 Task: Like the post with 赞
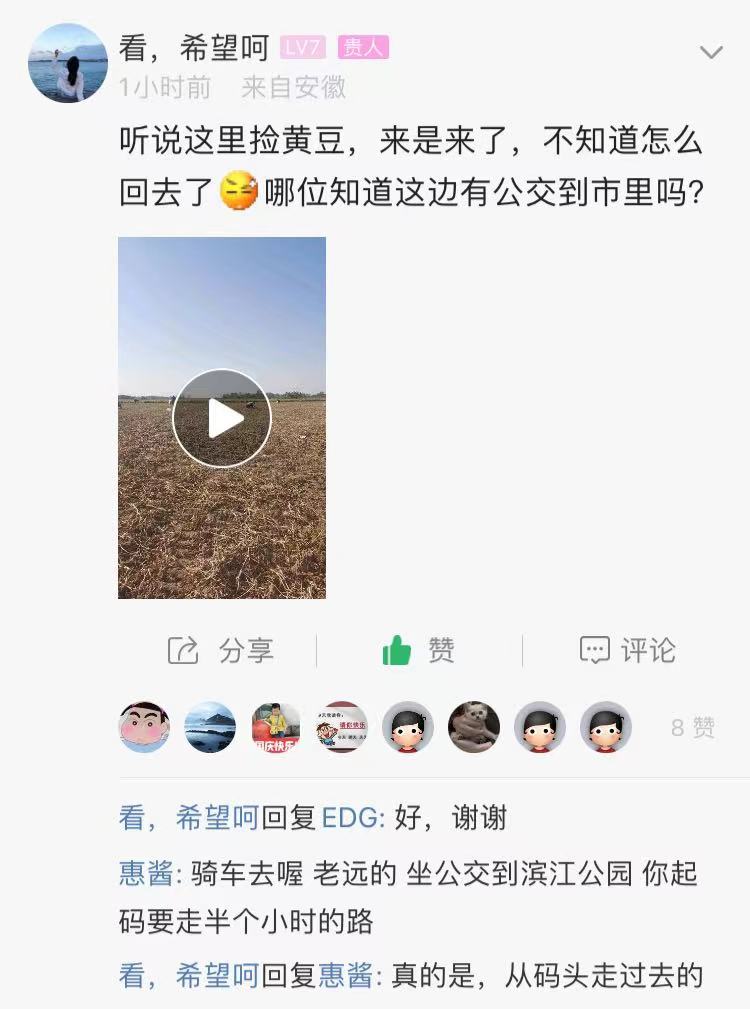[418, 651]
